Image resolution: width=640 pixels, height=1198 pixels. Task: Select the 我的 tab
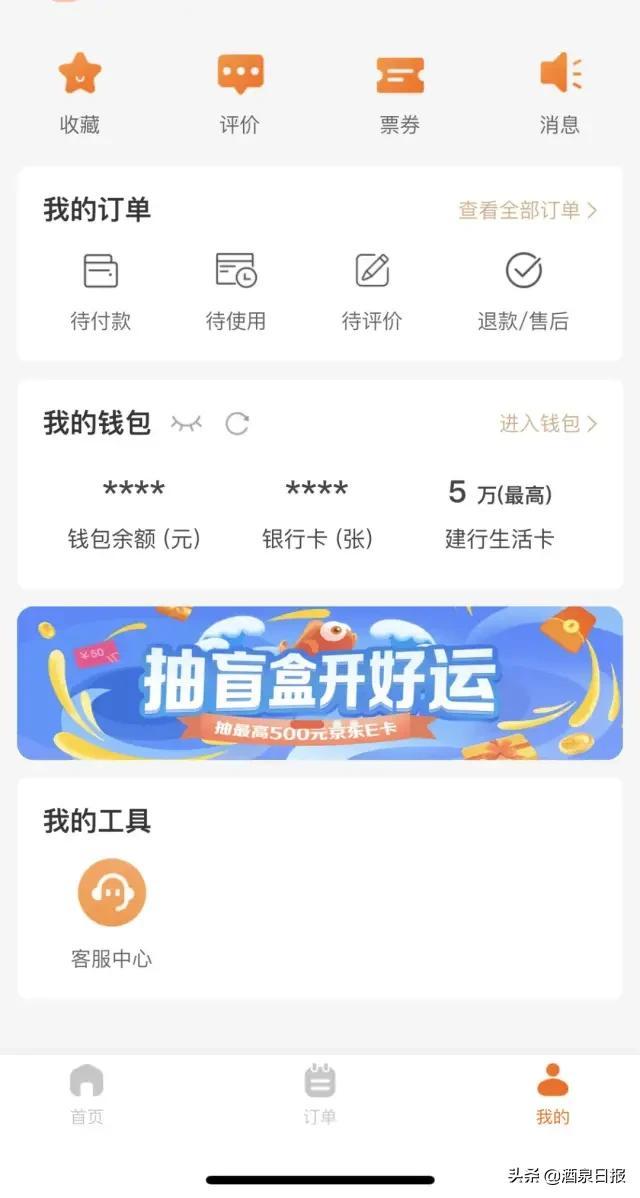(x=552, y=1095)
